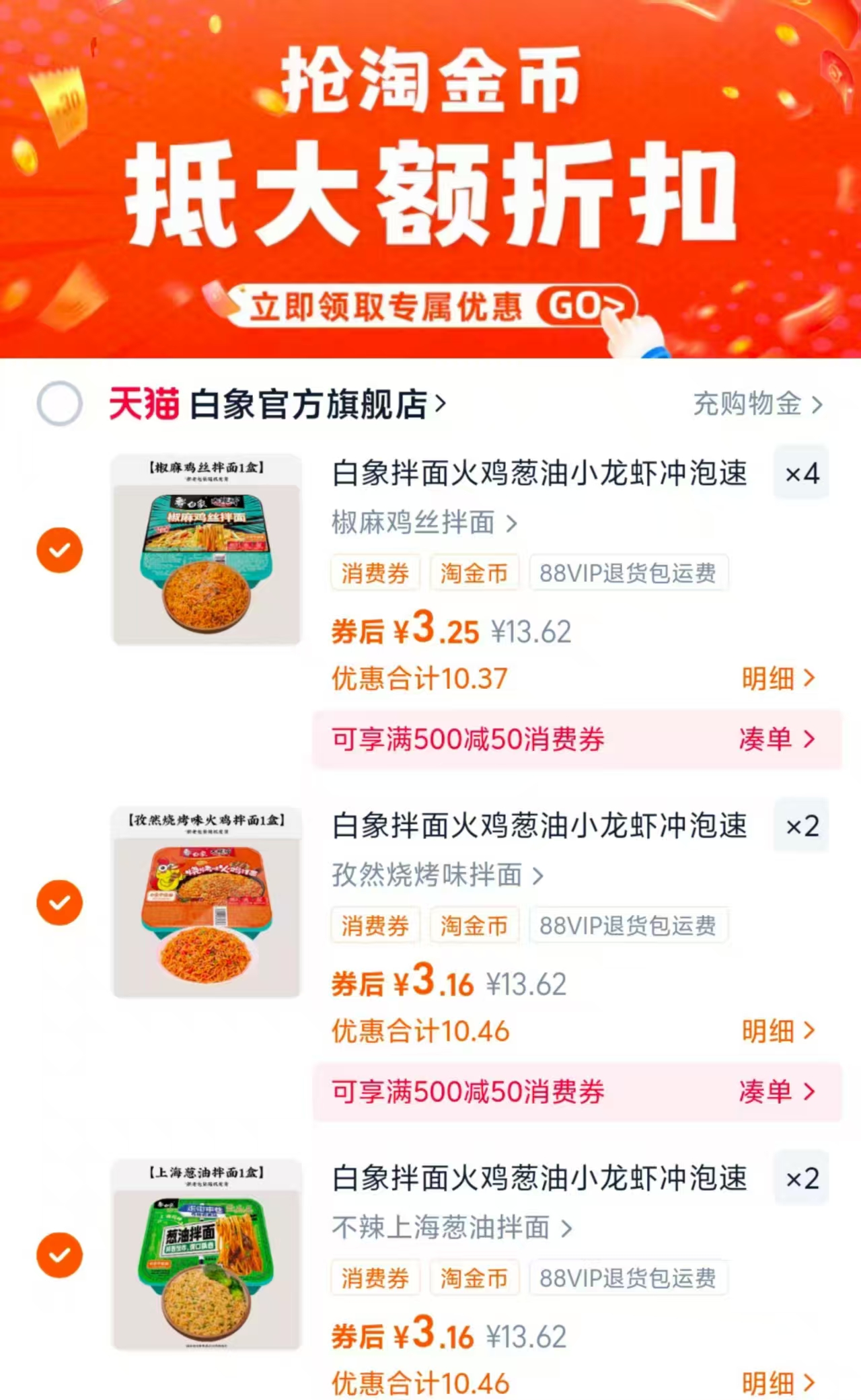861x1400 pixels.
Task: Click the 88VIP tag on bottom item
Action: point(628,1278)
